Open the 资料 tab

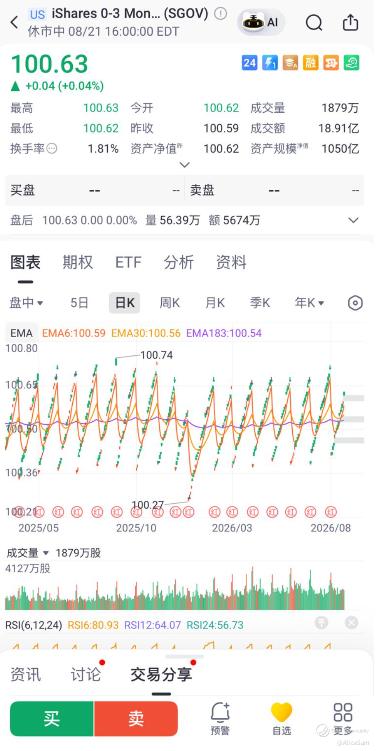click(231, 262)
